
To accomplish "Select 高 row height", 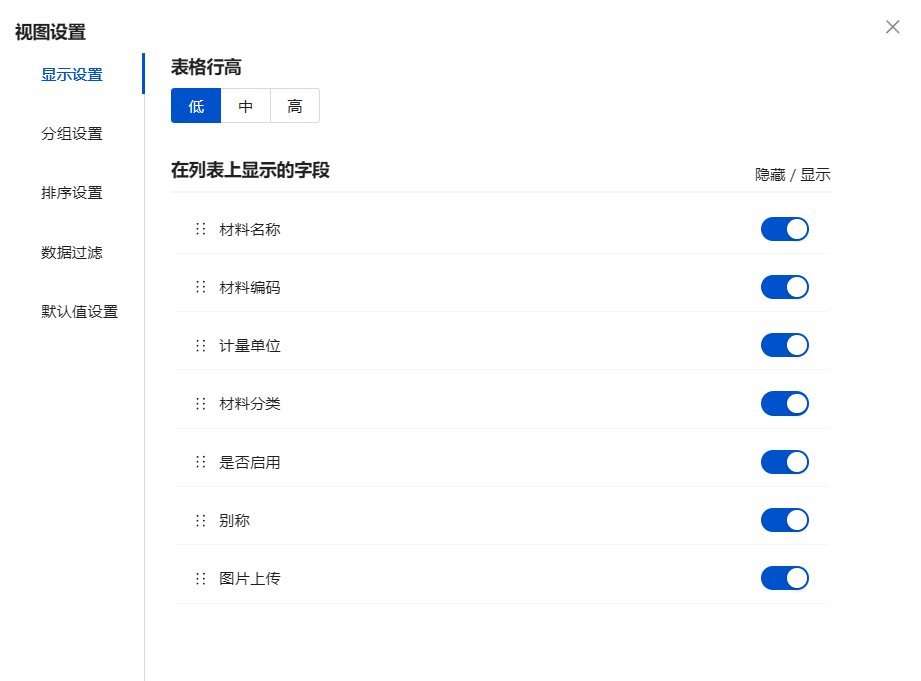I will tap(295, 106).
